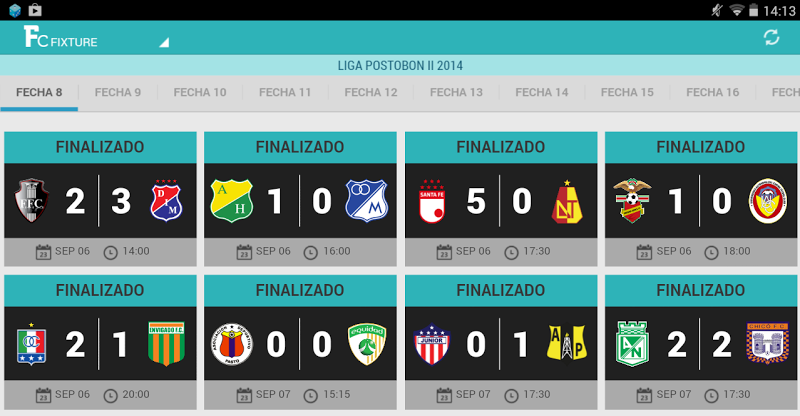Switch to the Fecha 9 tab
The width and height of the screenshot is (800, 416).
pyautogui.click(x=118, y=92)
